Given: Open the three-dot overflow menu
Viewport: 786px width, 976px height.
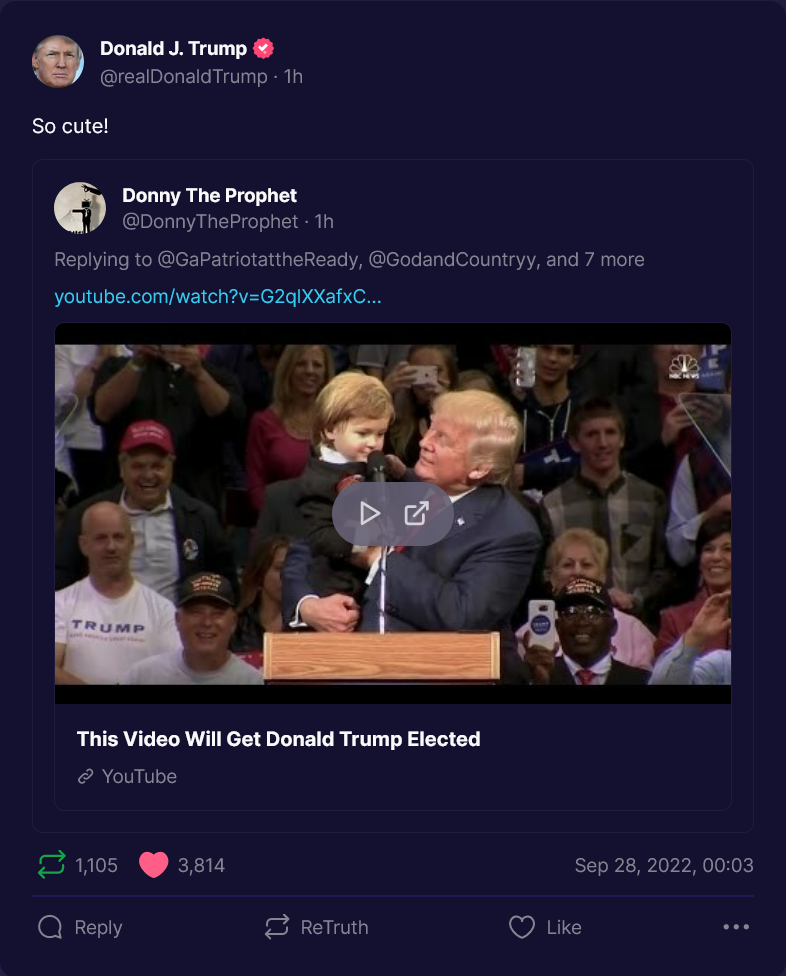Looking at the screenshot, I should pos(736,927).
